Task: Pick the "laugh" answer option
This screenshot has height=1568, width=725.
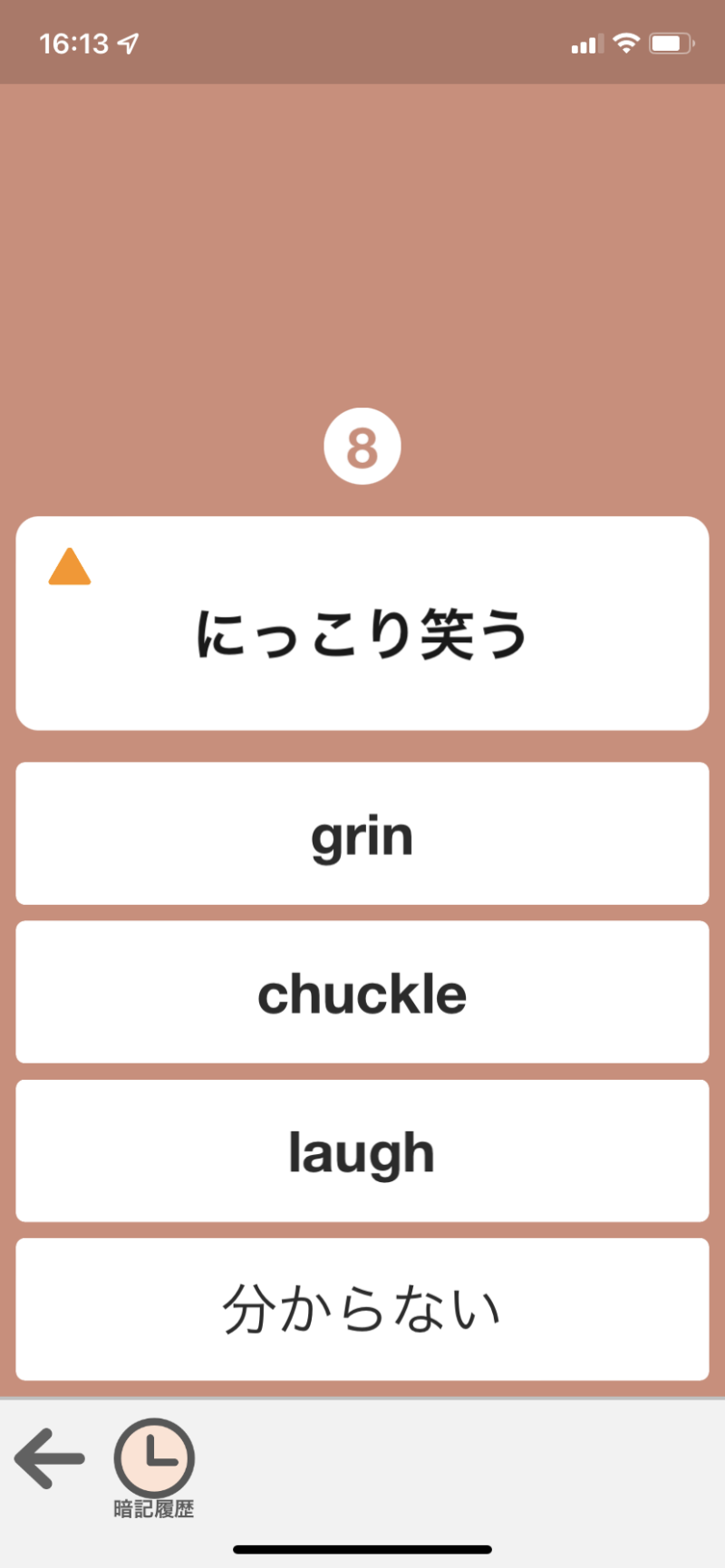Action: pyautogui.click(x=362, y=1151)
